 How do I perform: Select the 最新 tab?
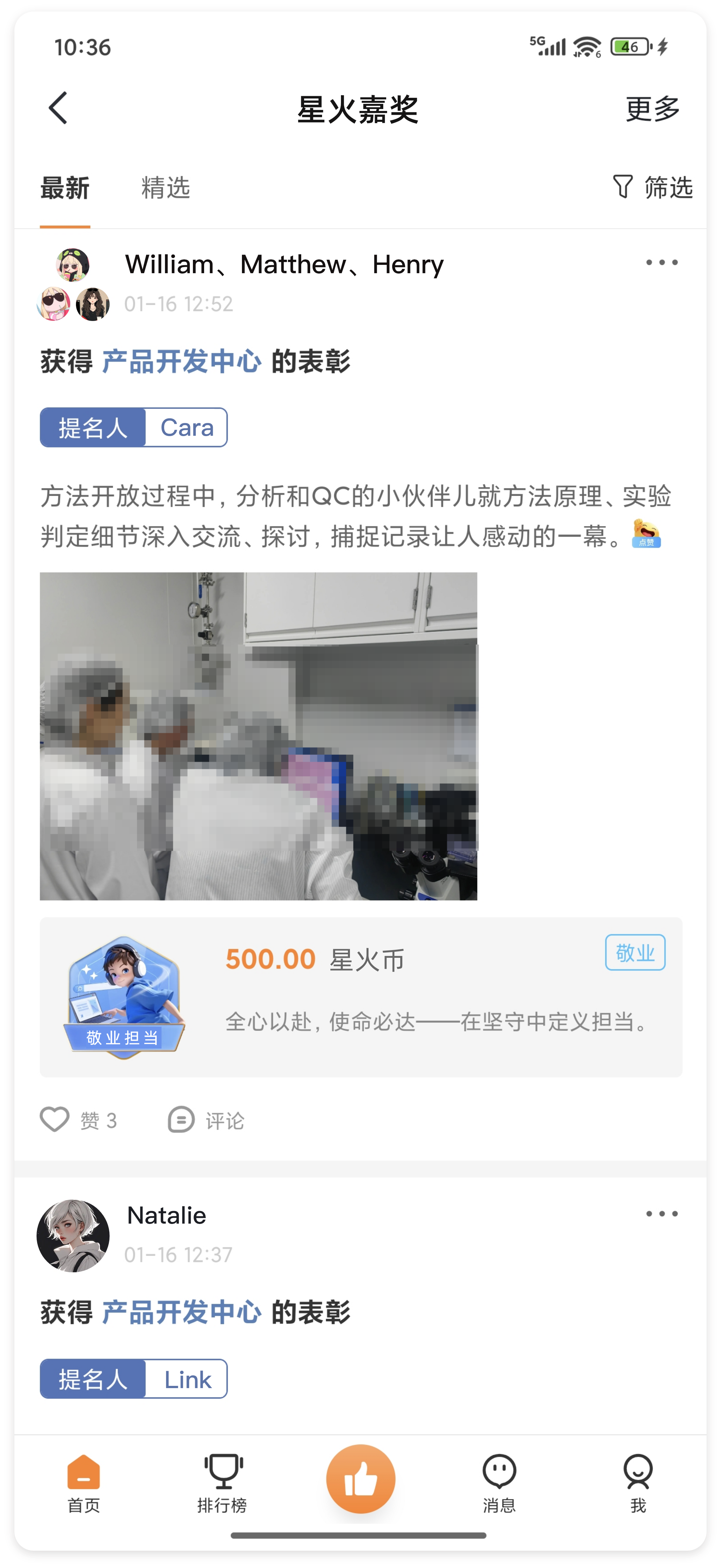(65, 188)
